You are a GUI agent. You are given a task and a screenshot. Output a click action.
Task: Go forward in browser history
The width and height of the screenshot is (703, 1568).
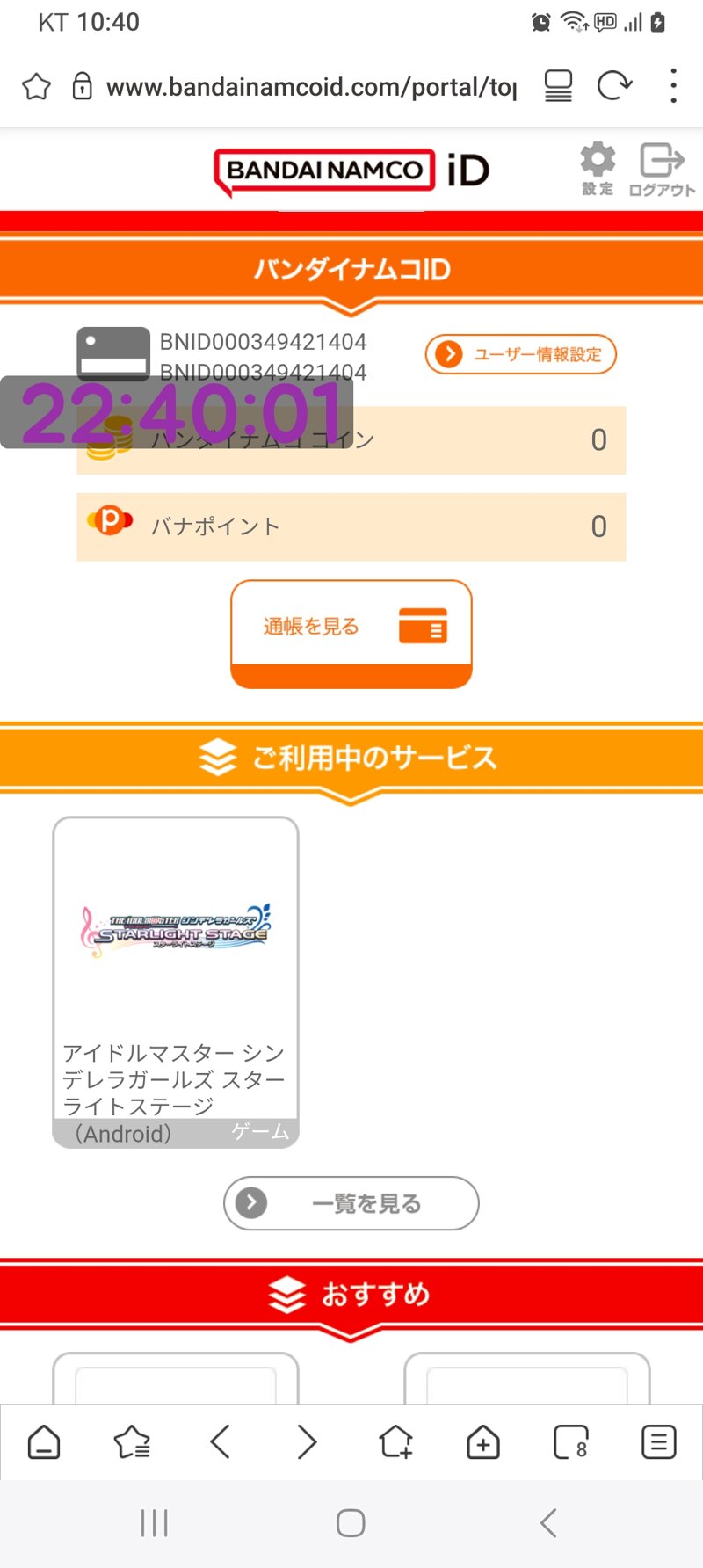[x=308, y=1442]
